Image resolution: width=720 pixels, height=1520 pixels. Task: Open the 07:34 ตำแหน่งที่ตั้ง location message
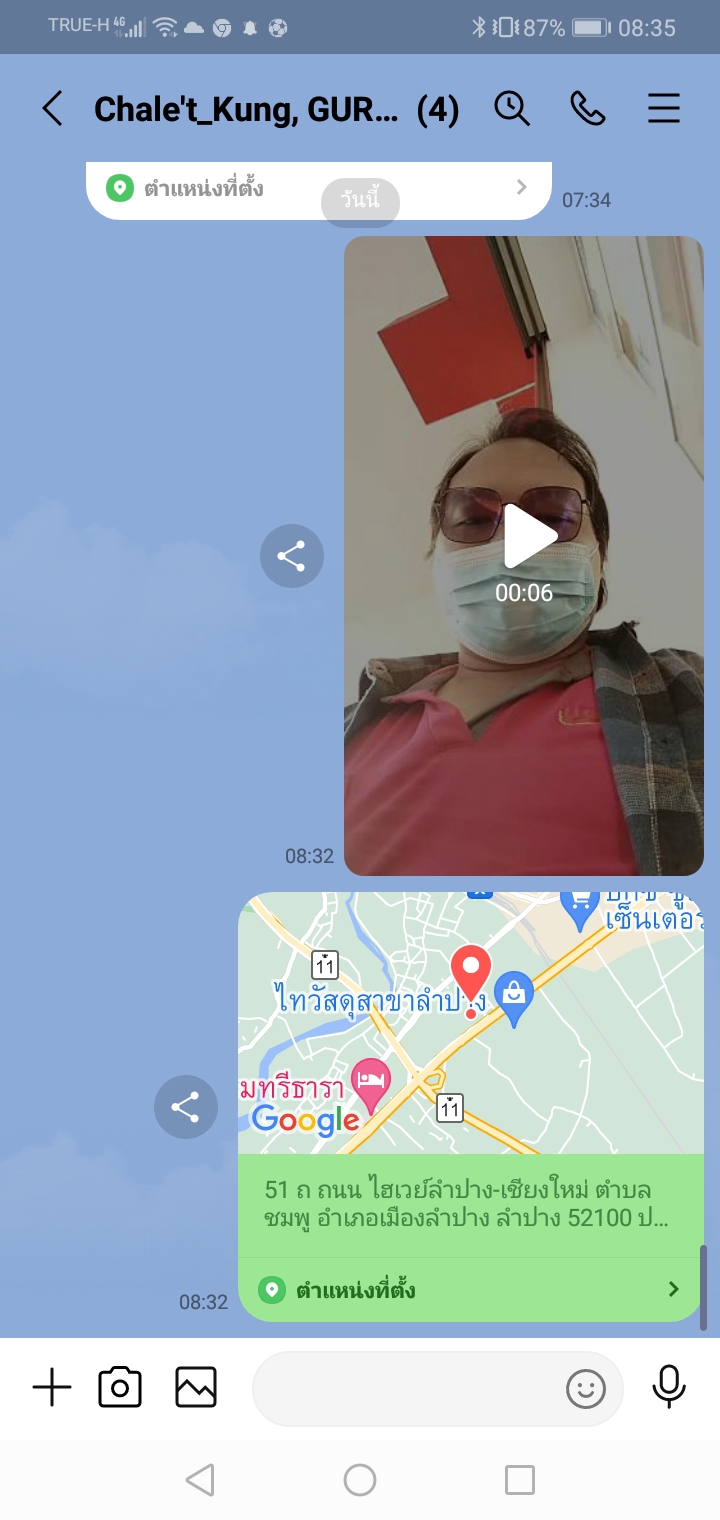318,188
